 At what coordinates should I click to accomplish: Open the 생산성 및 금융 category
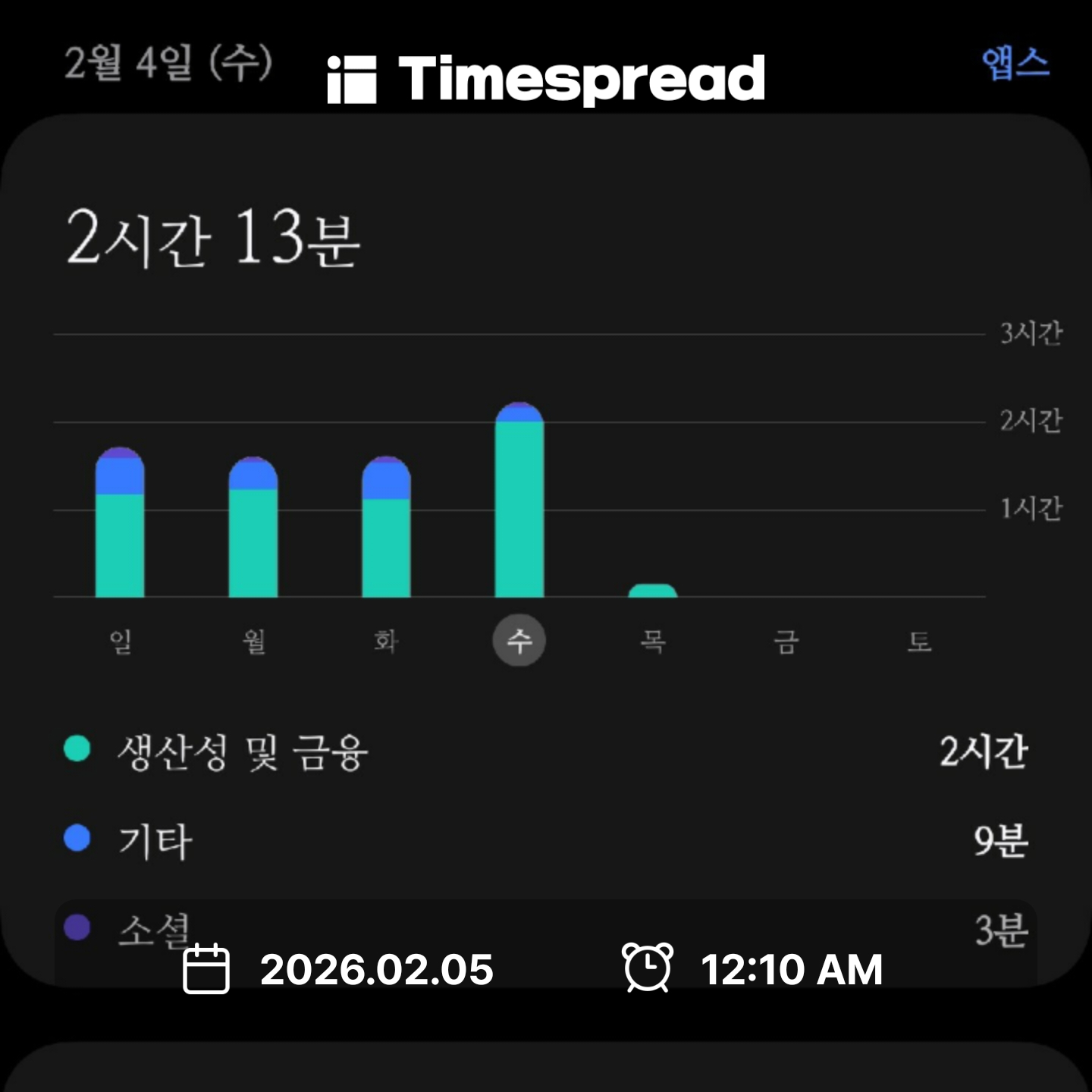click(x=546, y=752)
